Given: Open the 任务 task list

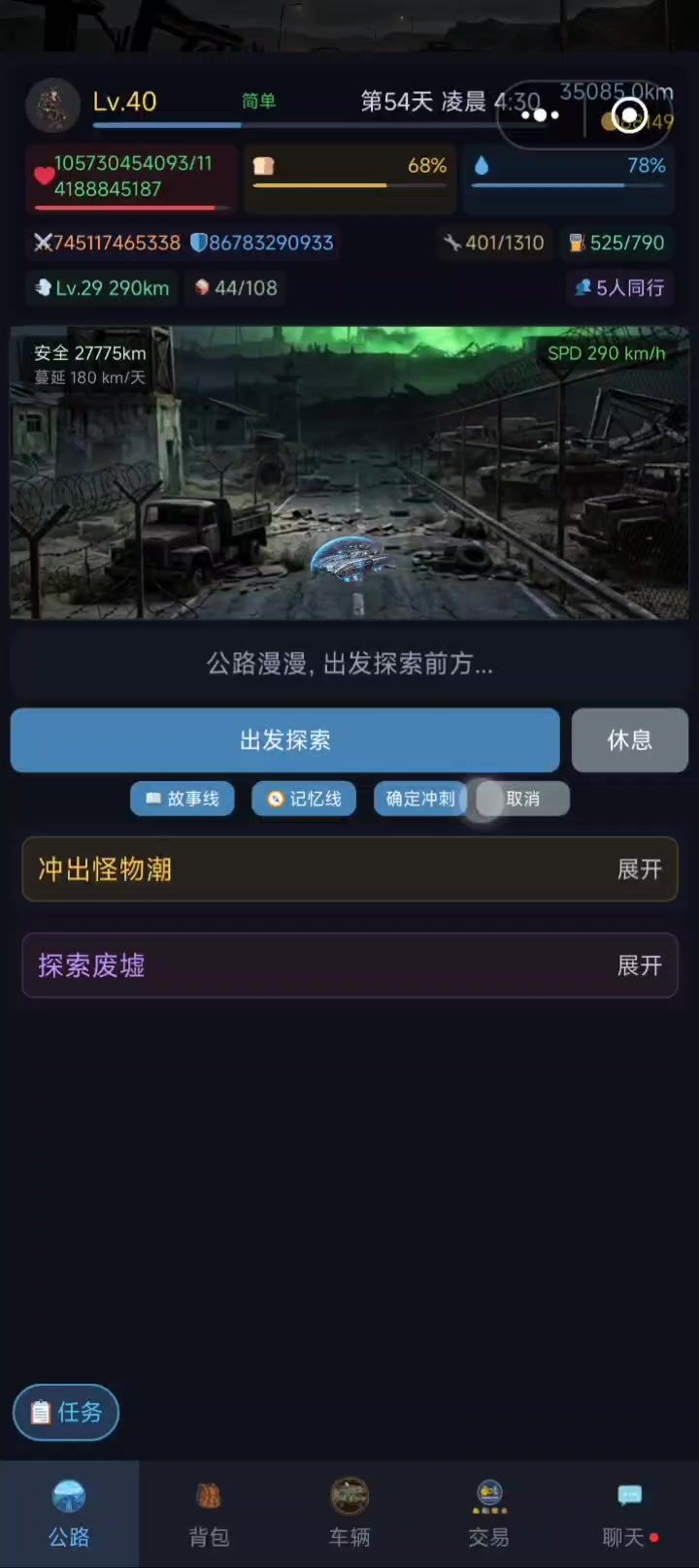Looking at the screenshot, I should (66, 1412).
